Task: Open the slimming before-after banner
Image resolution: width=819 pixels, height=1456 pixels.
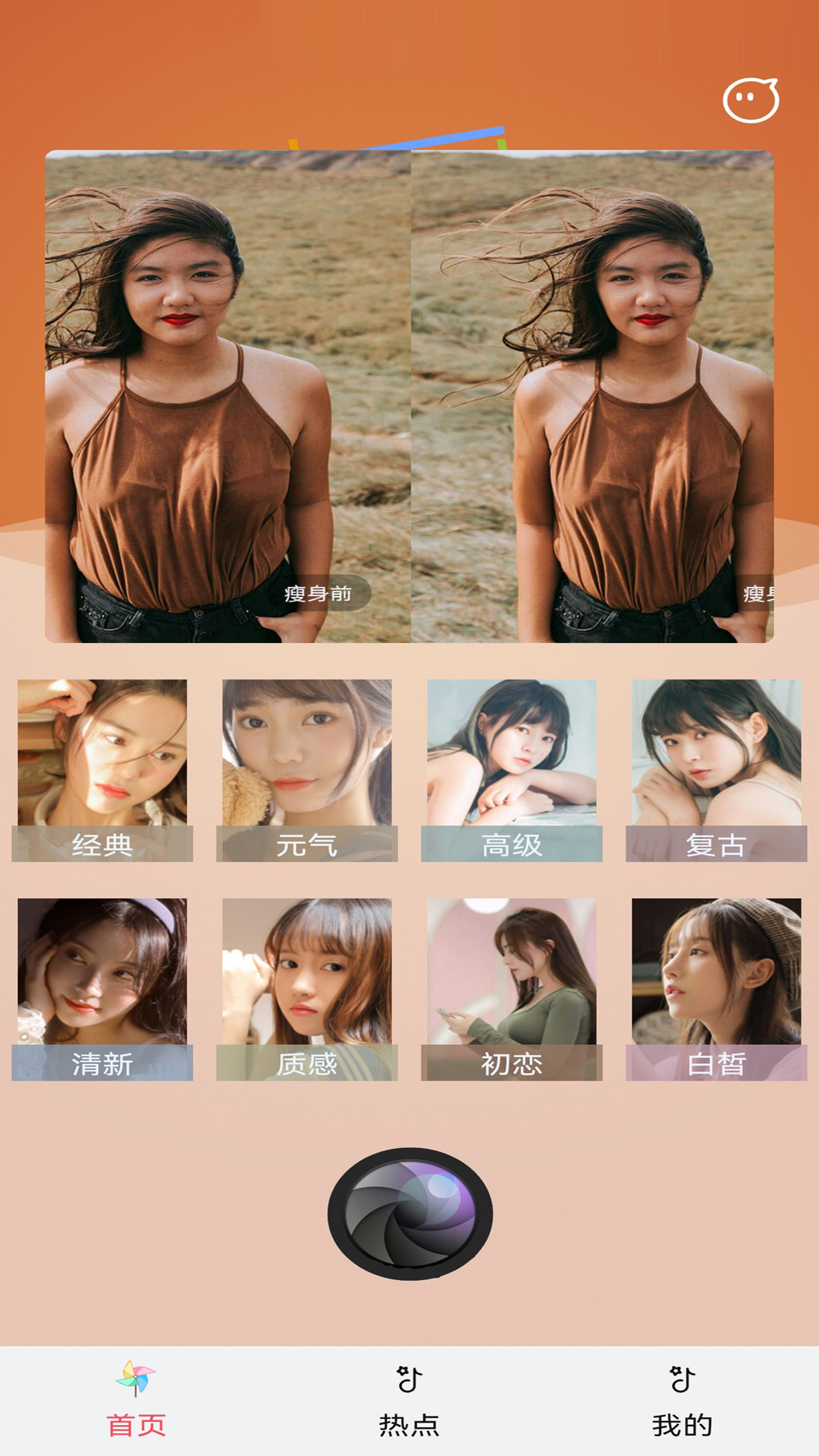Action: click(409, 396)
